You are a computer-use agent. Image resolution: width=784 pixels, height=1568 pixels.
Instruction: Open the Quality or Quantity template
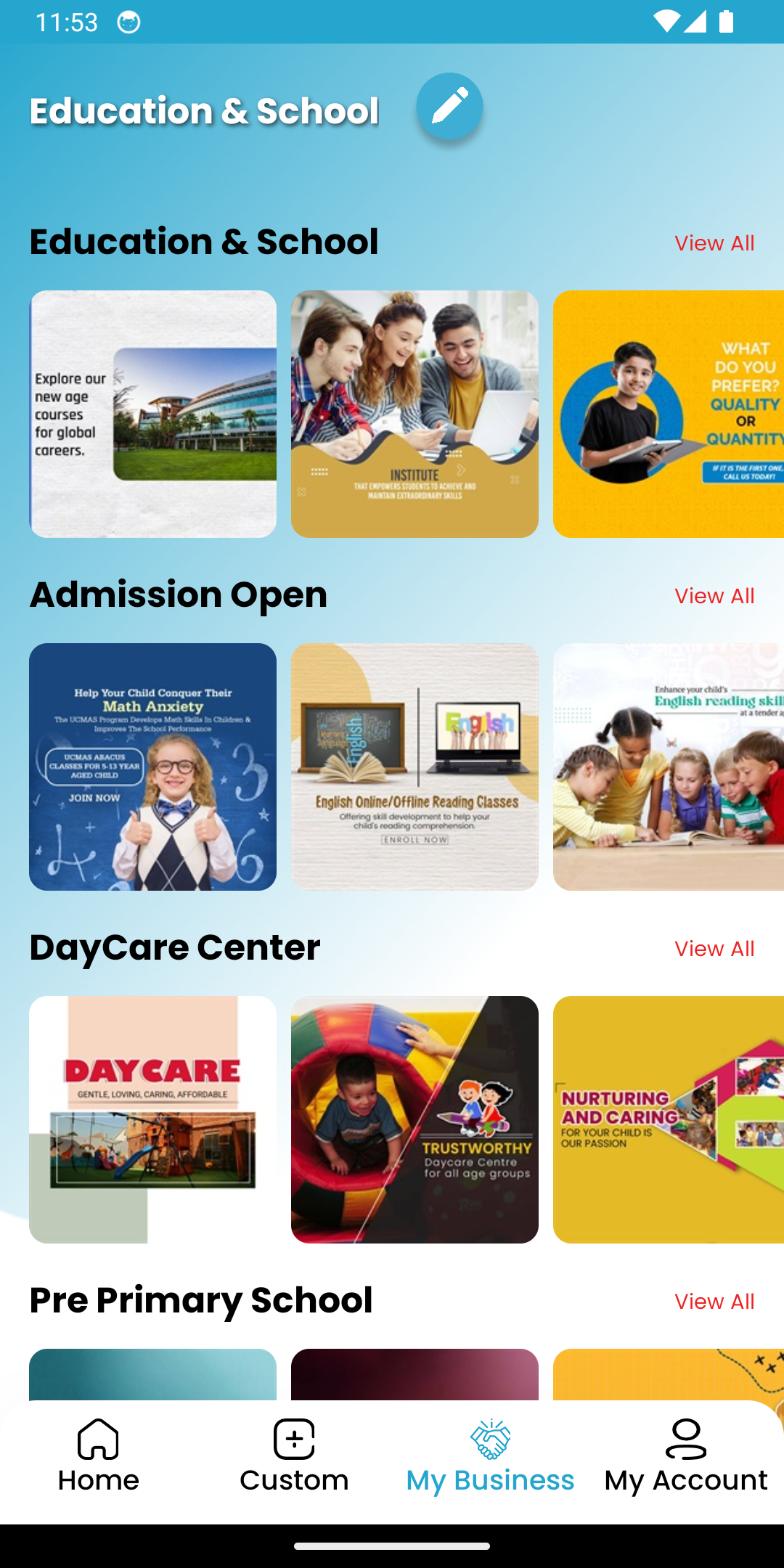point(668,414)
